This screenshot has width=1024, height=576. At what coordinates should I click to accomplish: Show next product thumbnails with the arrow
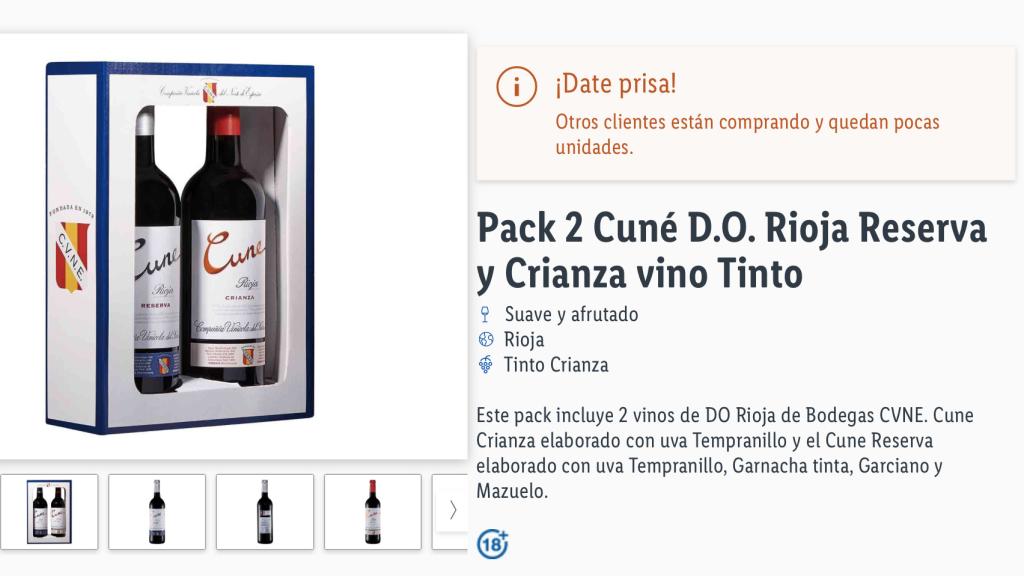[x=452, y=511]
